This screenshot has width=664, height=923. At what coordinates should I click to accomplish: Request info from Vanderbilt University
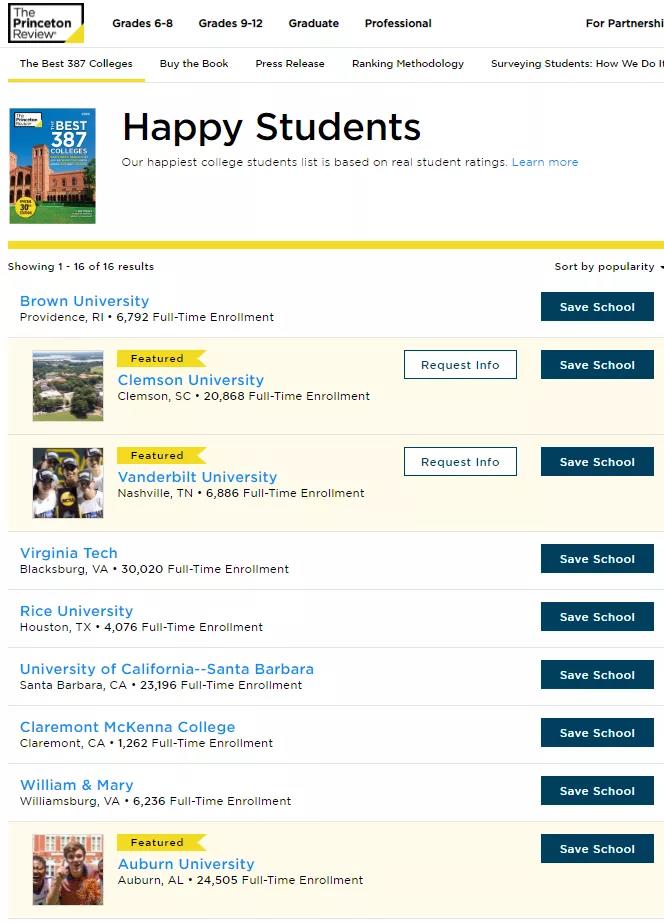coord(460,462)
